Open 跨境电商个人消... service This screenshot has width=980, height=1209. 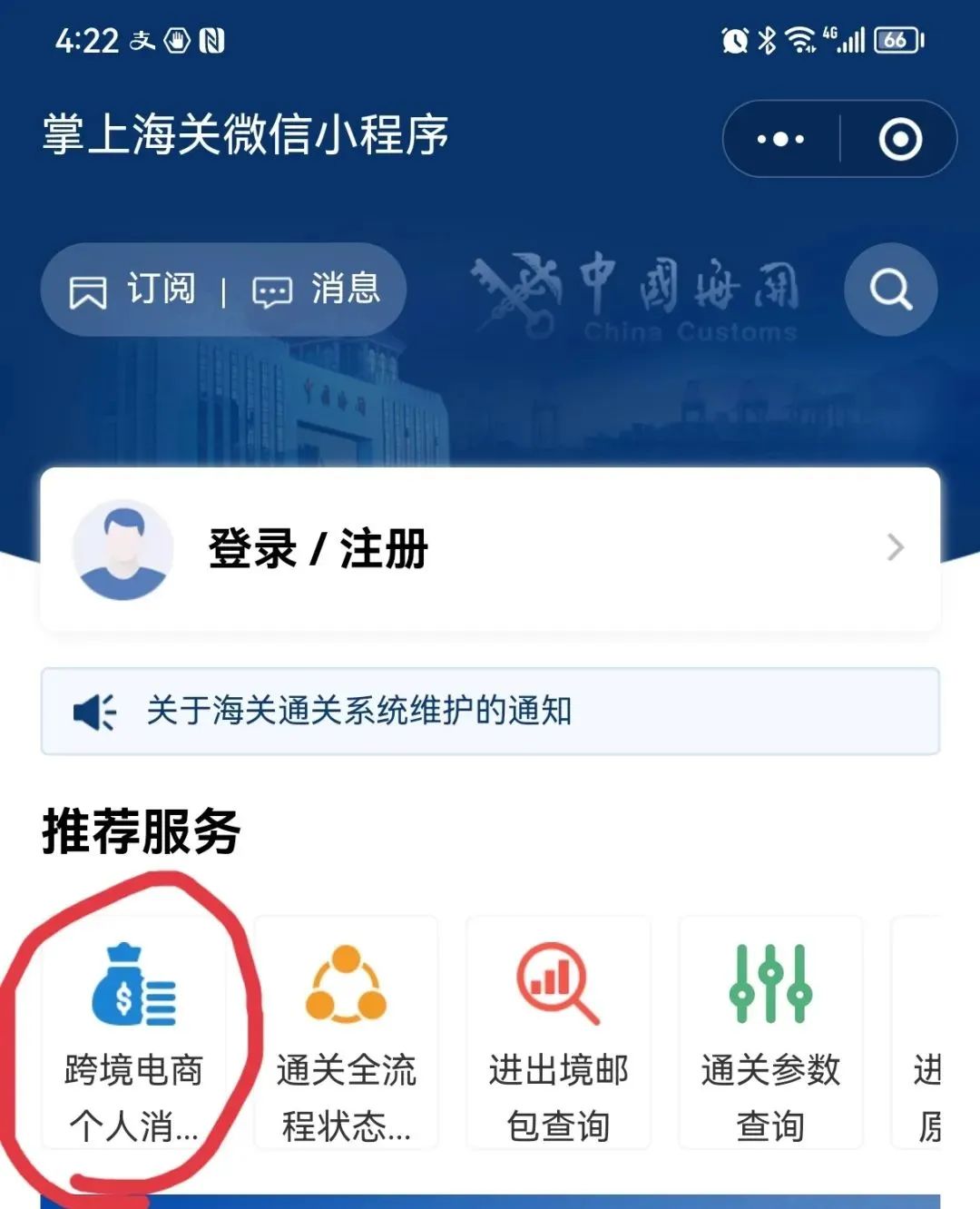[x=133, y=1035]
